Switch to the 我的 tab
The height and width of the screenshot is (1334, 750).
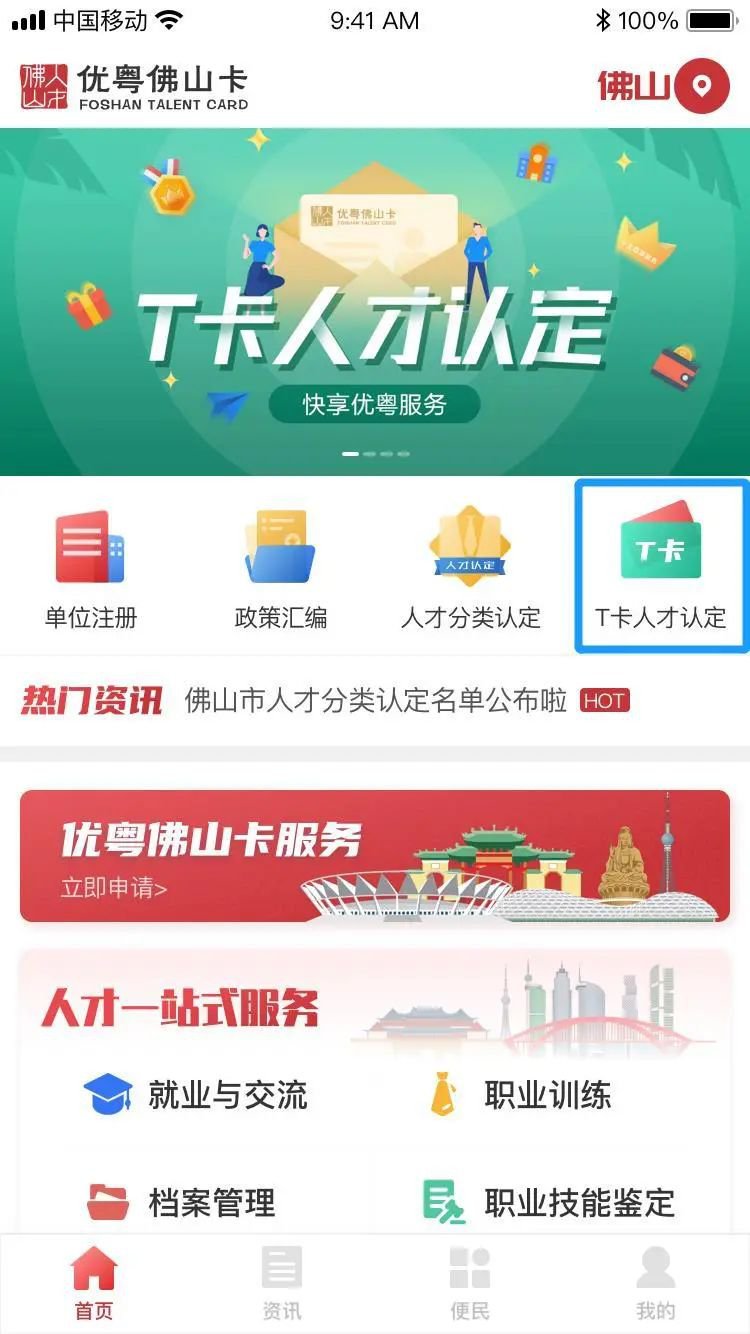(x=656, y=1283)
